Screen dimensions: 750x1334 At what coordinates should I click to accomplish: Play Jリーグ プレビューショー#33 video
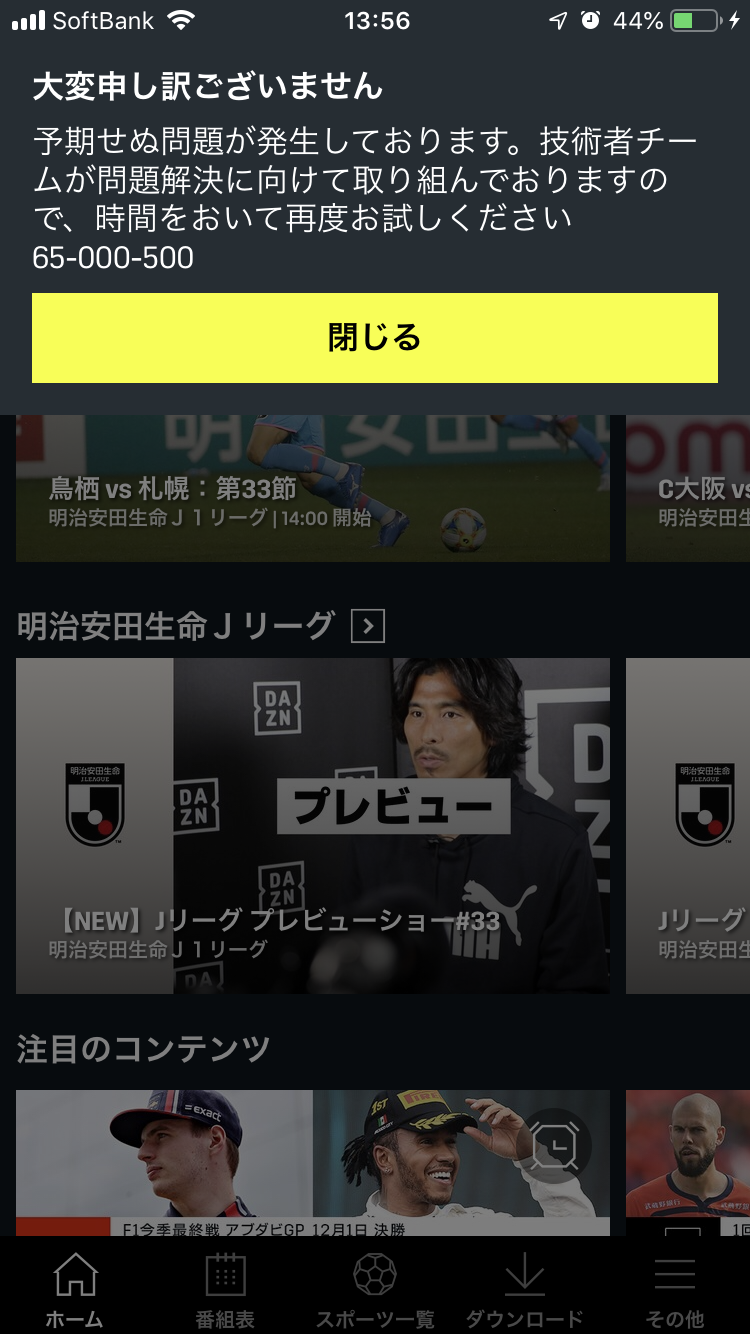point(312,825)
